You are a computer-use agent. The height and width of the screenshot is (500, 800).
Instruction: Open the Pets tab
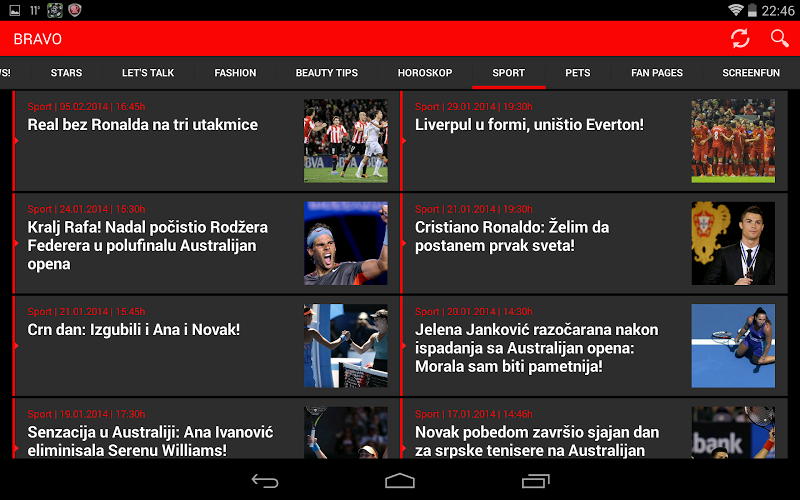[577, 73]
